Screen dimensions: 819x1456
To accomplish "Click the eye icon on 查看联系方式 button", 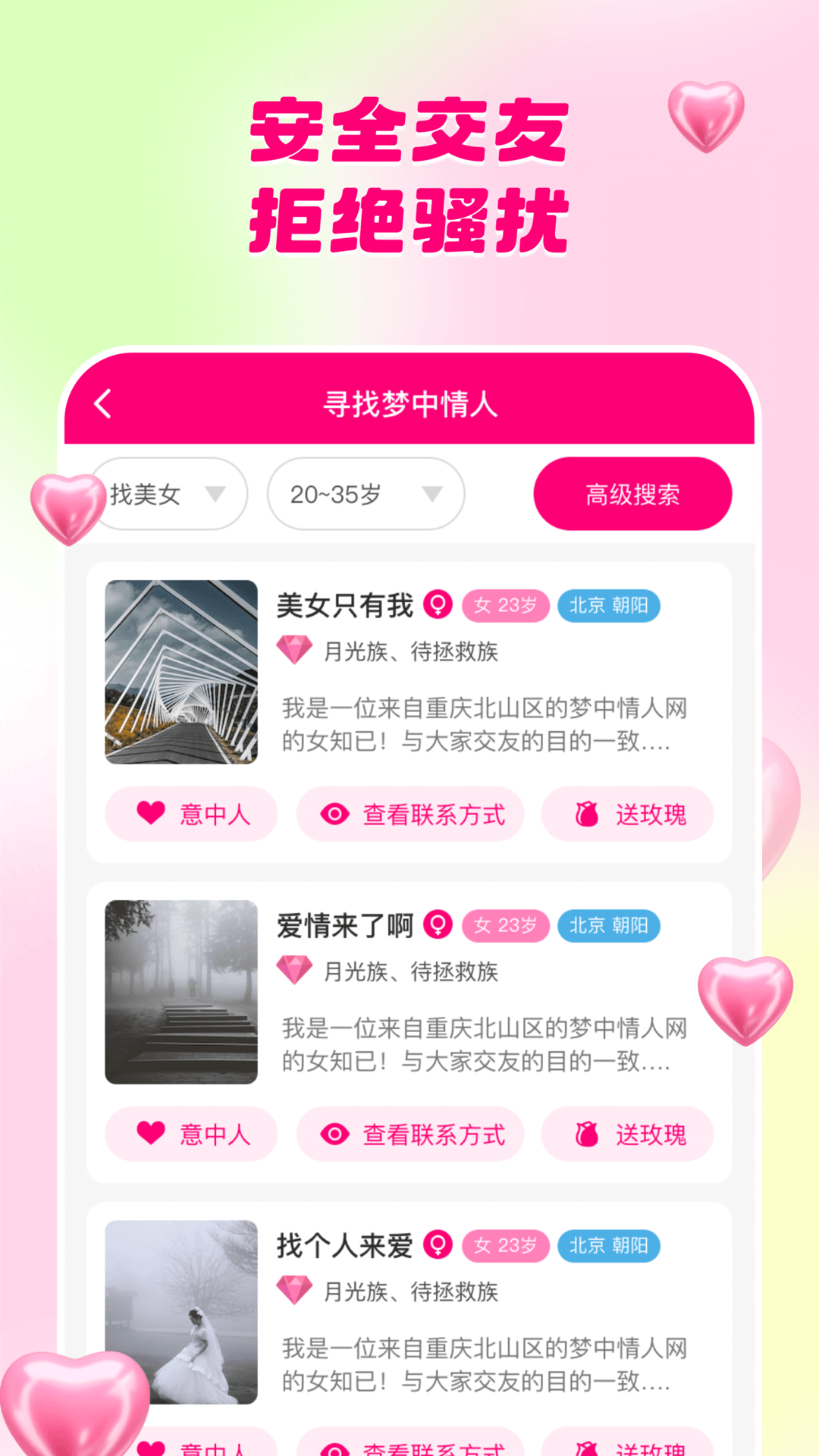I will coord(334,814).
